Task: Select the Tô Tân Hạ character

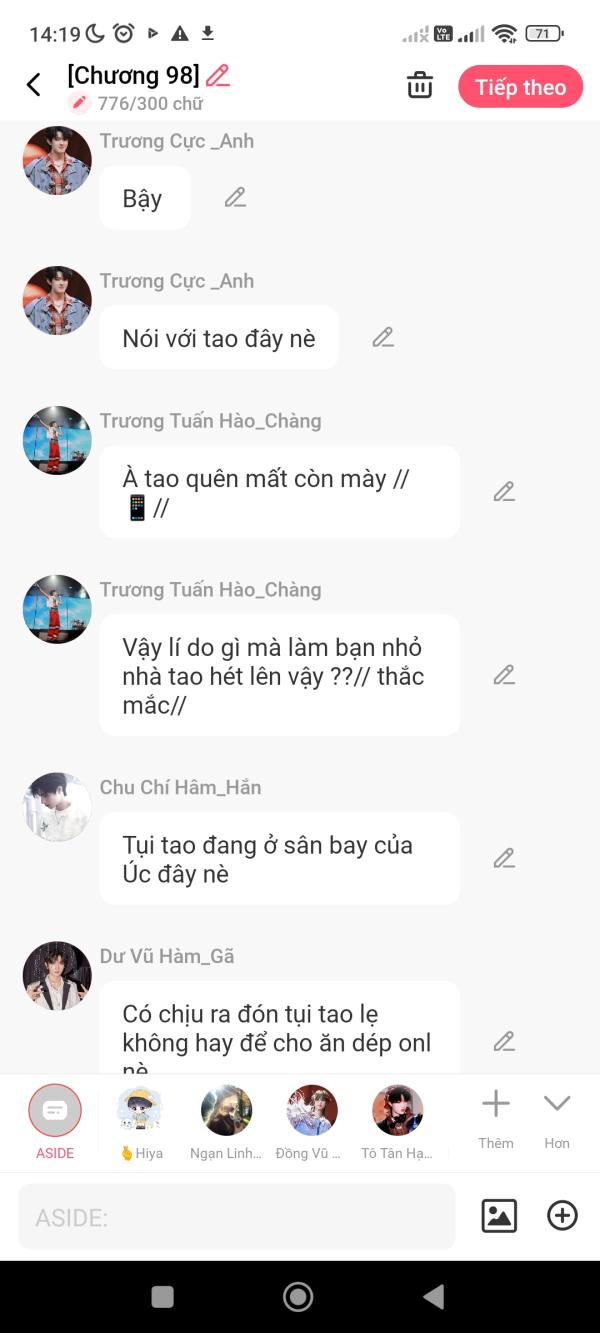Action: click(x=397, y=1122)
